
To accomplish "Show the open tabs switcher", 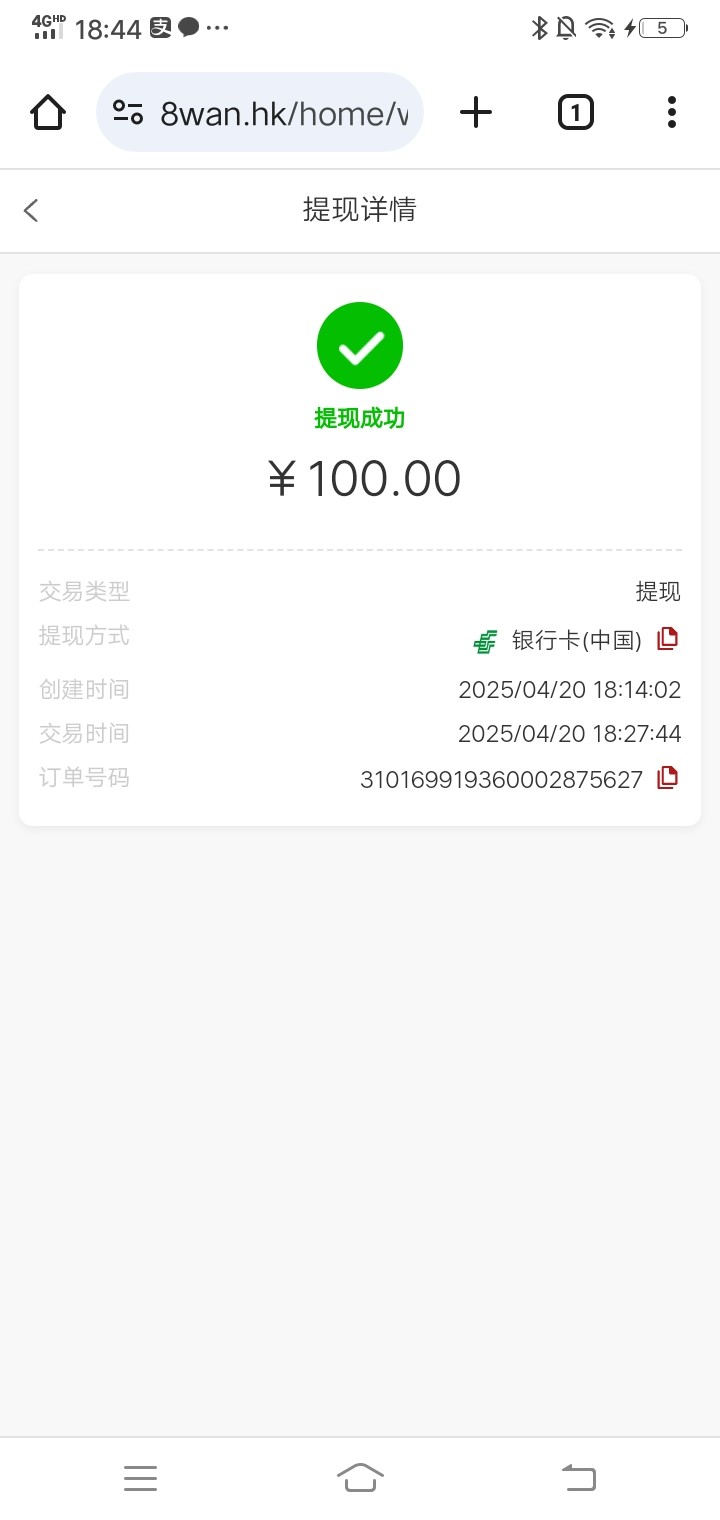I will click(x=575, y=112).
